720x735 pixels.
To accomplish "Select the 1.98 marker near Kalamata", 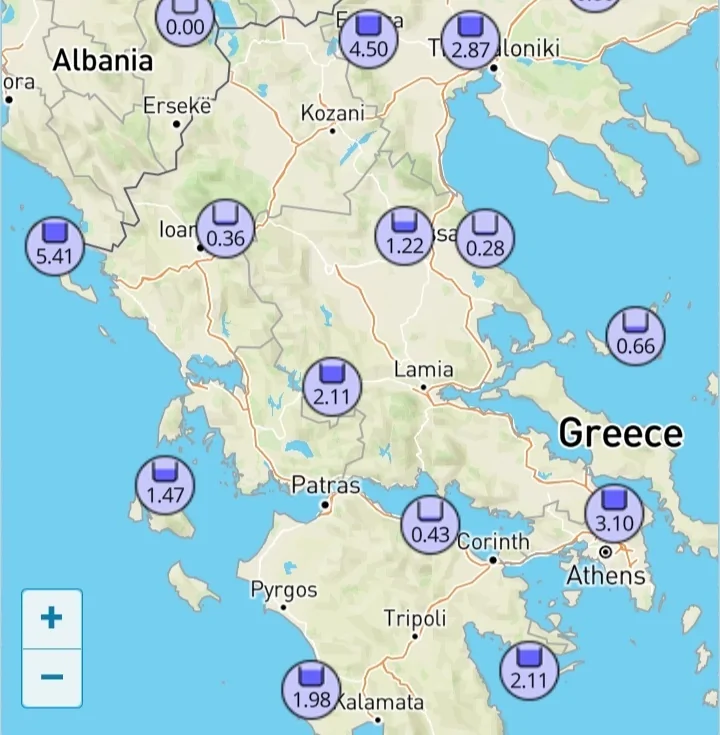I will tap(311, 689).
